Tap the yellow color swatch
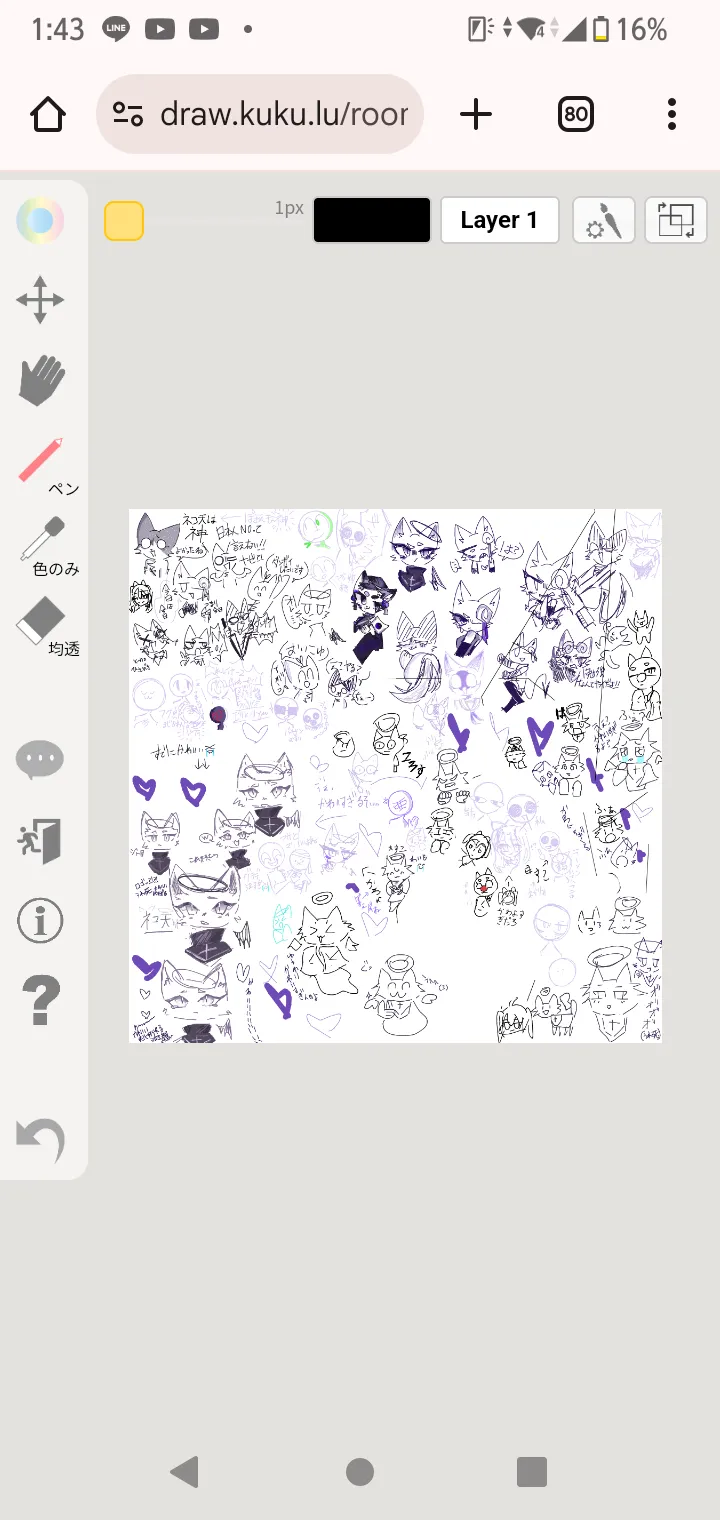The image size is (720, 1520). tap(124, 221)
